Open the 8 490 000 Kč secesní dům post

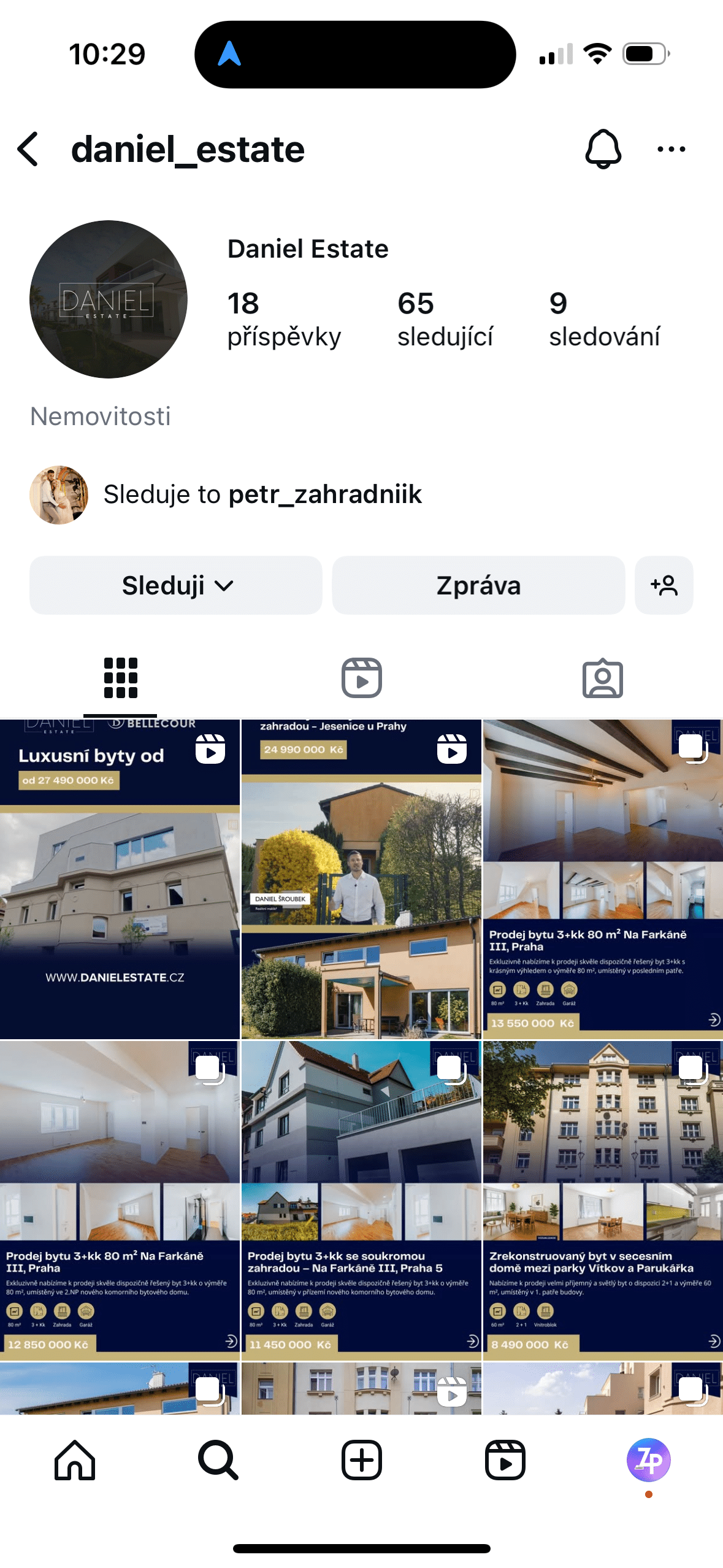pyautogui.click(x=603, y=1199)
